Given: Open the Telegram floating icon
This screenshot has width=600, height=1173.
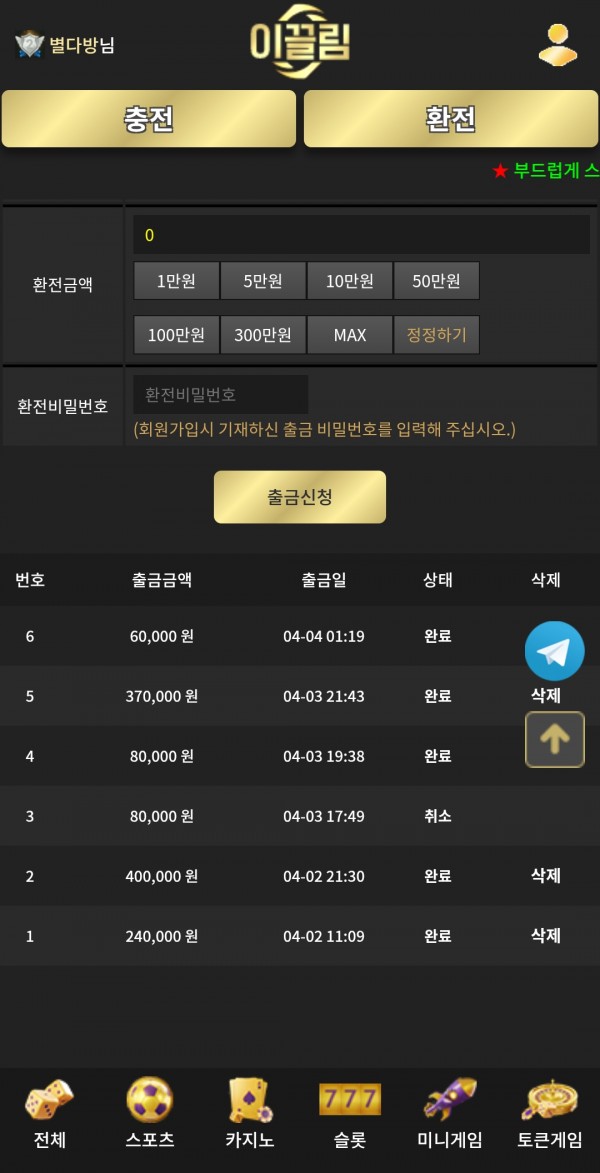Looking at the screenshot, I should 554,651.
